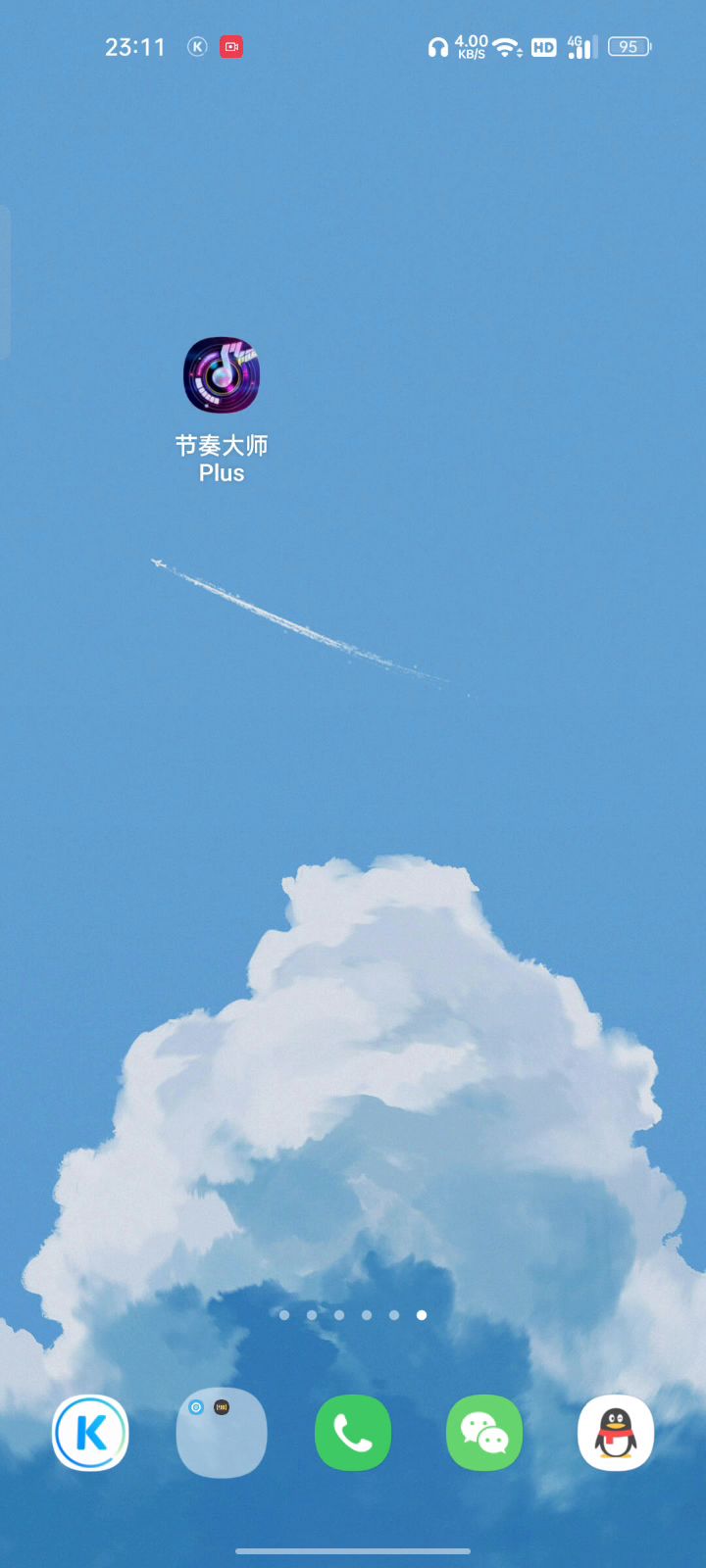Open the 节奏大师 Plus app
Image resolution: width=706 pixels, height=1568 pixels.
(x=222, y=376)
